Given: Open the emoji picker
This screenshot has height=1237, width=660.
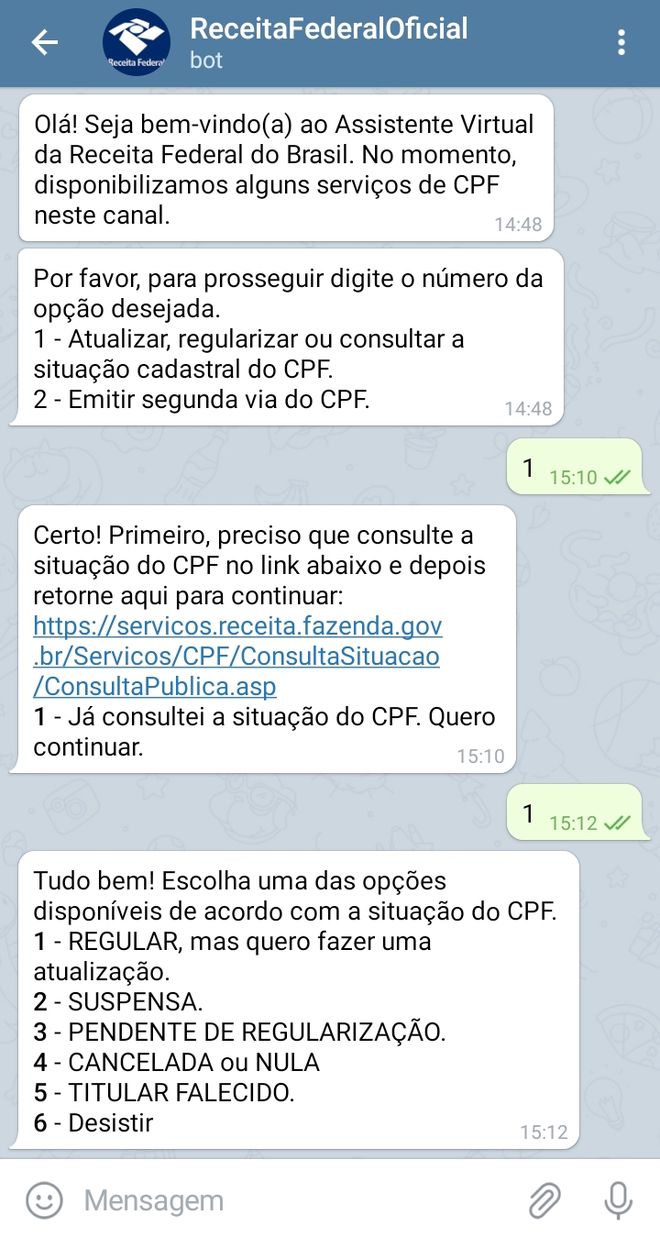Looking at the screenshot, I should click(x=44, y=1199).
